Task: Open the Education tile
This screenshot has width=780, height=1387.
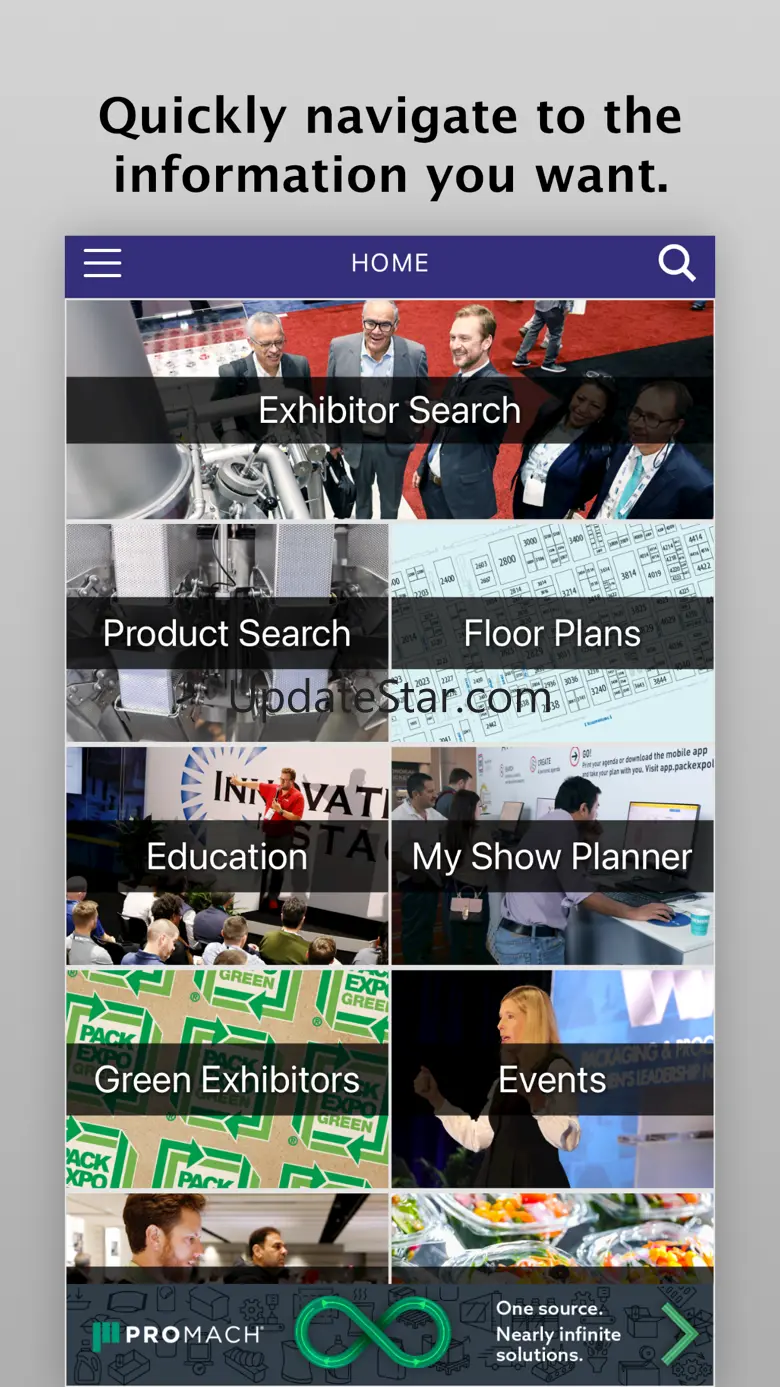Action: tap(227, 855)
